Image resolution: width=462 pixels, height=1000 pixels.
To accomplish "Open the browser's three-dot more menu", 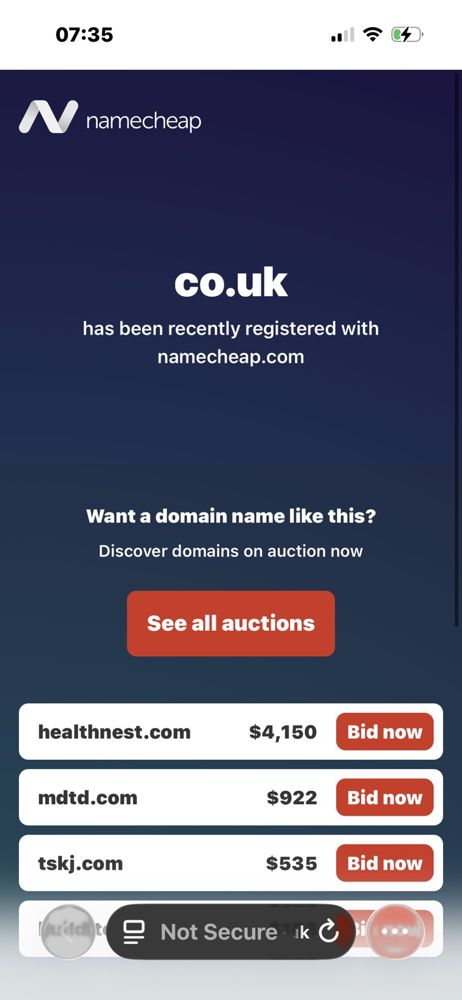I will click(397, 931).
